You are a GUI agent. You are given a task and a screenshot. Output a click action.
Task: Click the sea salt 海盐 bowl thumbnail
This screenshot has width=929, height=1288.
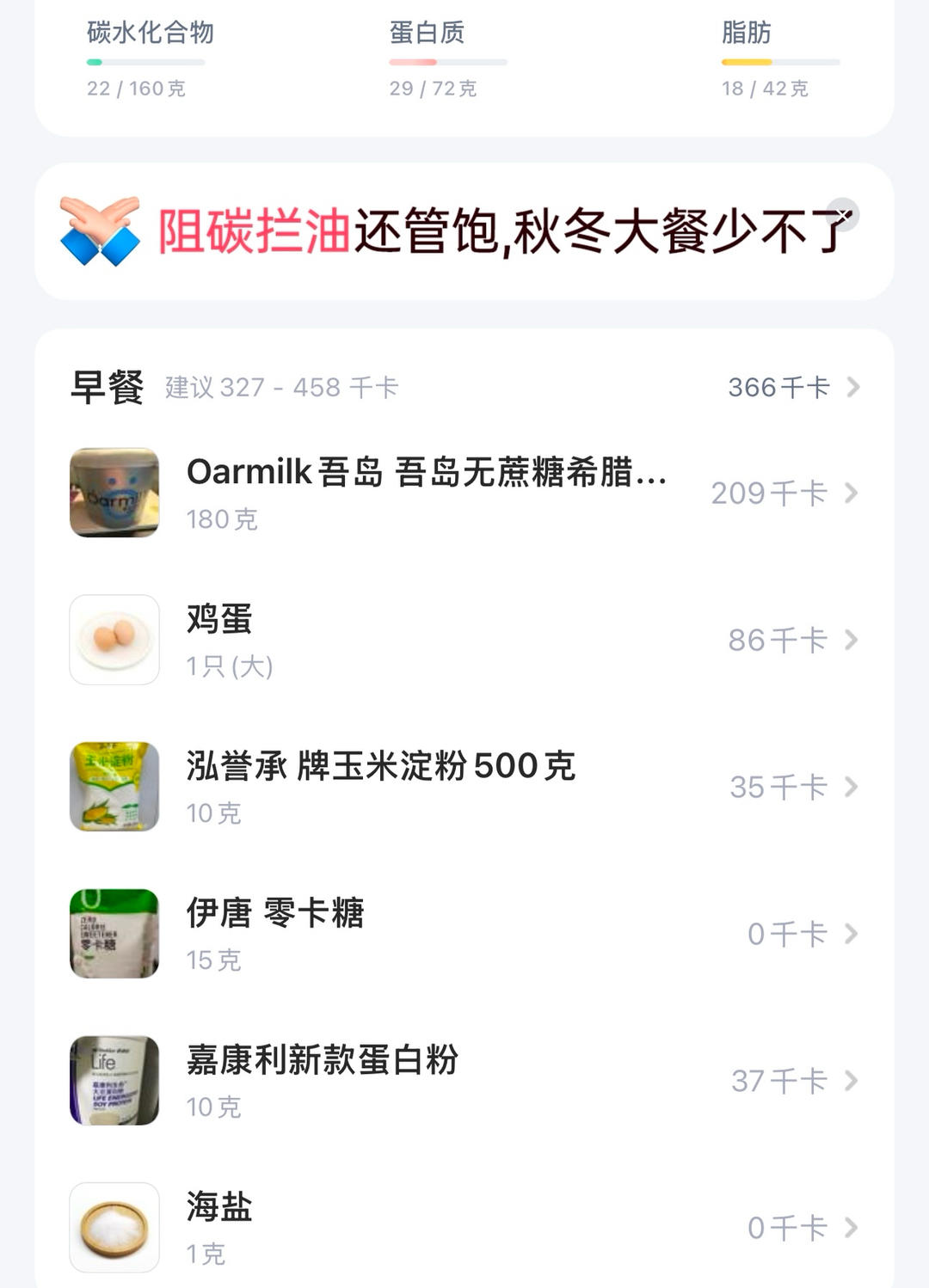tap(113, 1227)
